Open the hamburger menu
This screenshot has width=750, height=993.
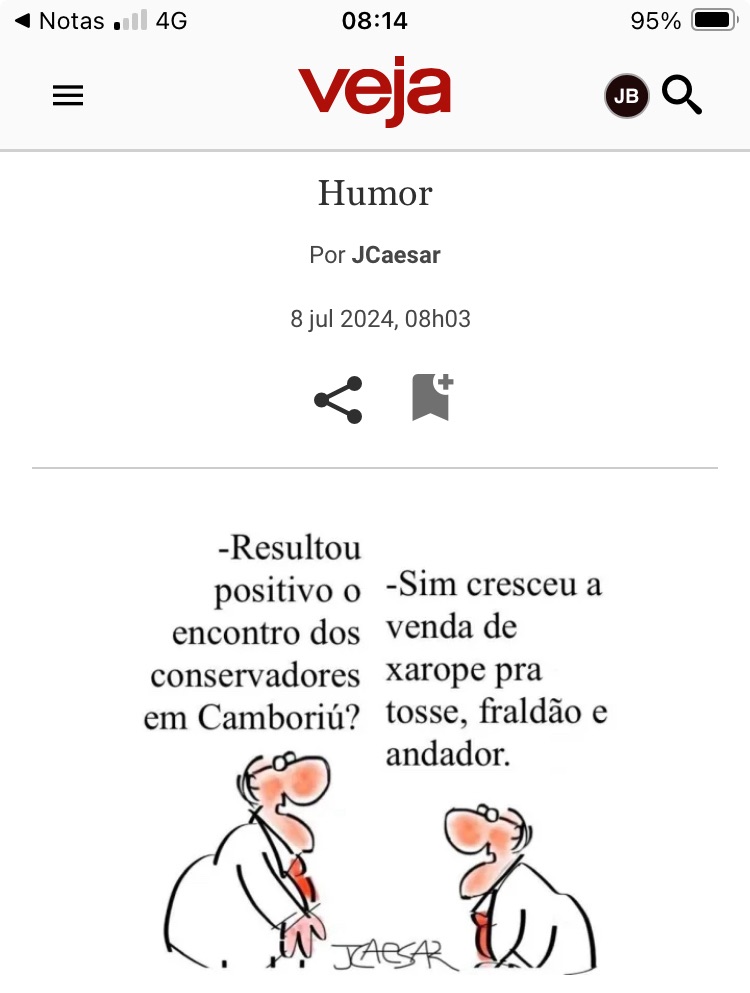pyautogui.click(x=68, y=95)
